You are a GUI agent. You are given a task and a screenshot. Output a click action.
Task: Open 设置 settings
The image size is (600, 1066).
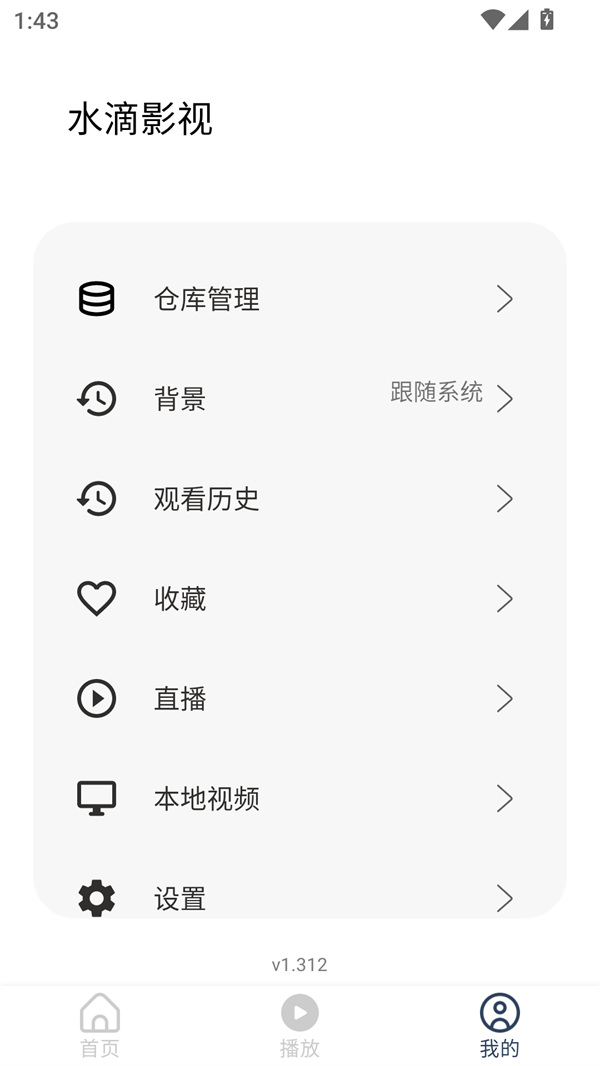point(300,897)
